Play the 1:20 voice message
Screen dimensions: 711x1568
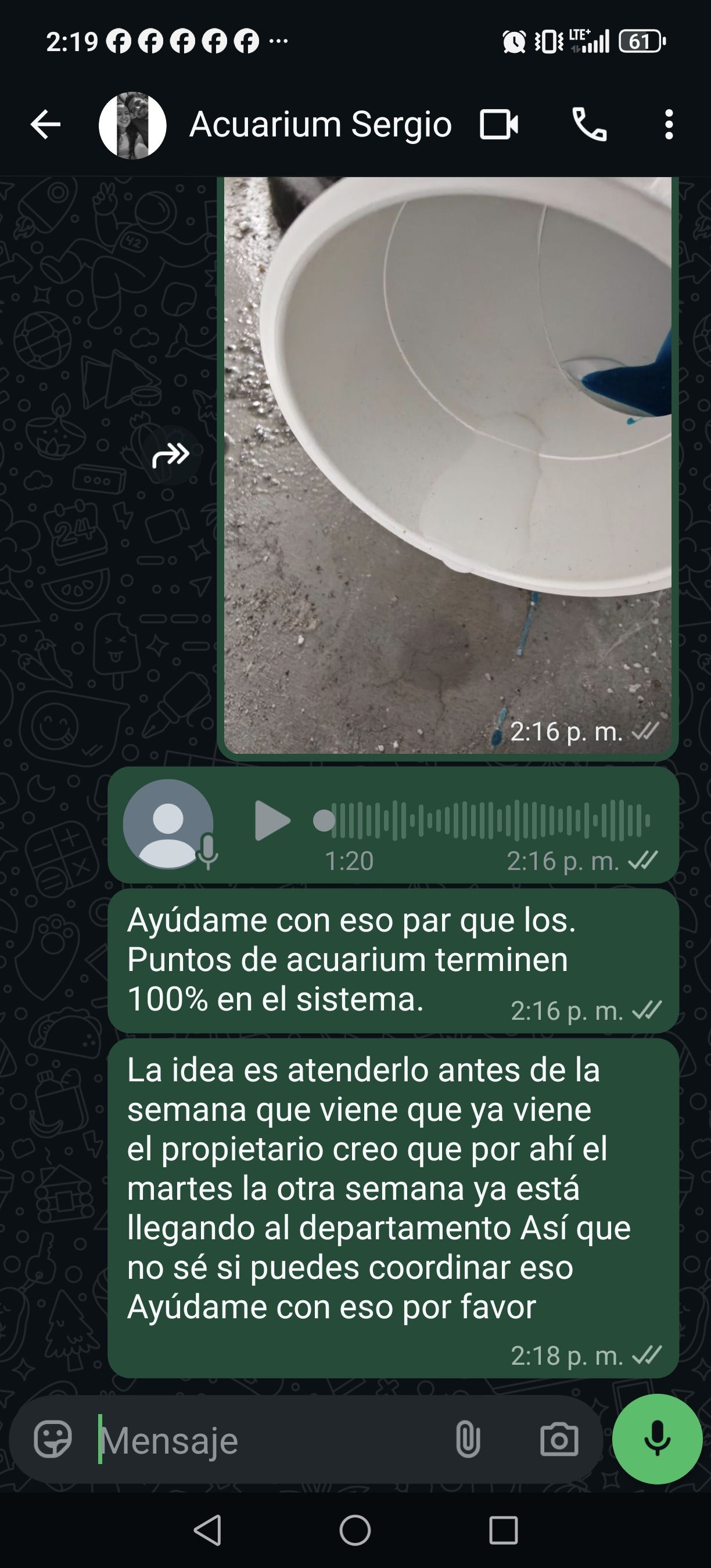click(x=271, y=821)
